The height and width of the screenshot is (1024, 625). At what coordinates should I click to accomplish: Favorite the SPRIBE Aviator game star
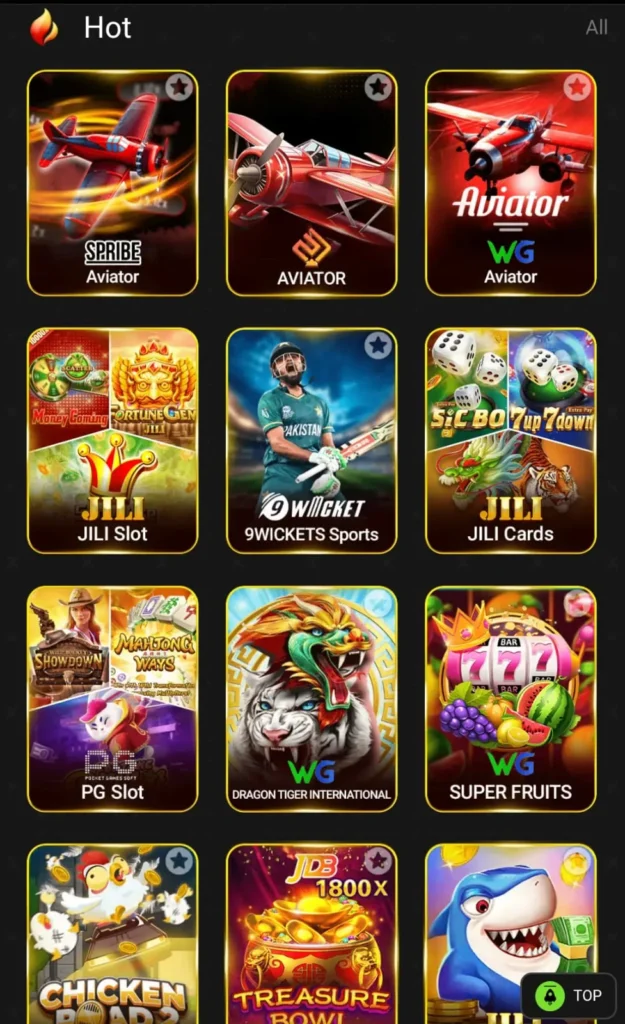point(178,88)
